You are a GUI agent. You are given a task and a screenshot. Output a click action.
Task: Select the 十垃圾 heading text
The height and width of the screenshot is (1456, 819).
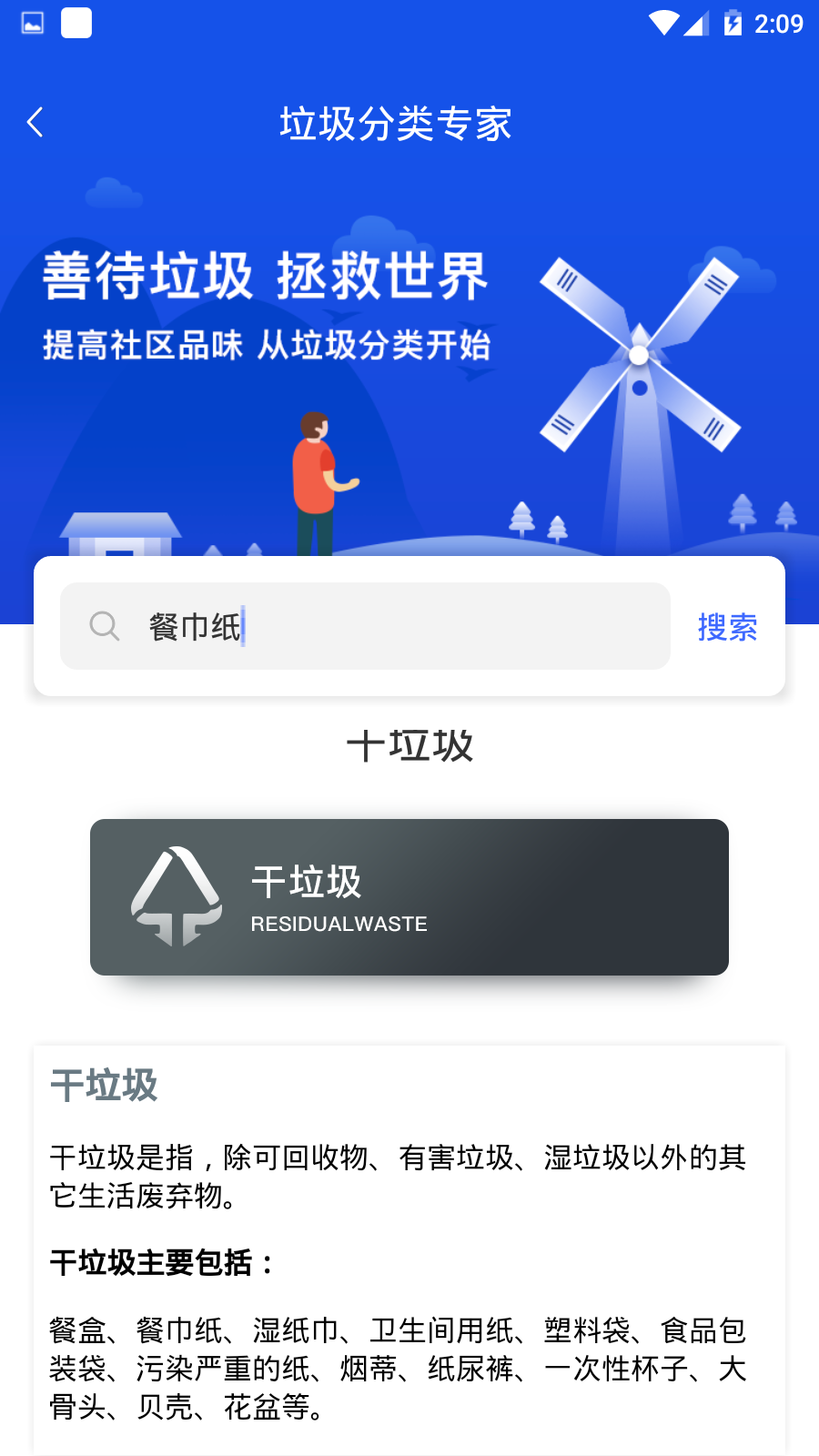click(x=409, y=746)
